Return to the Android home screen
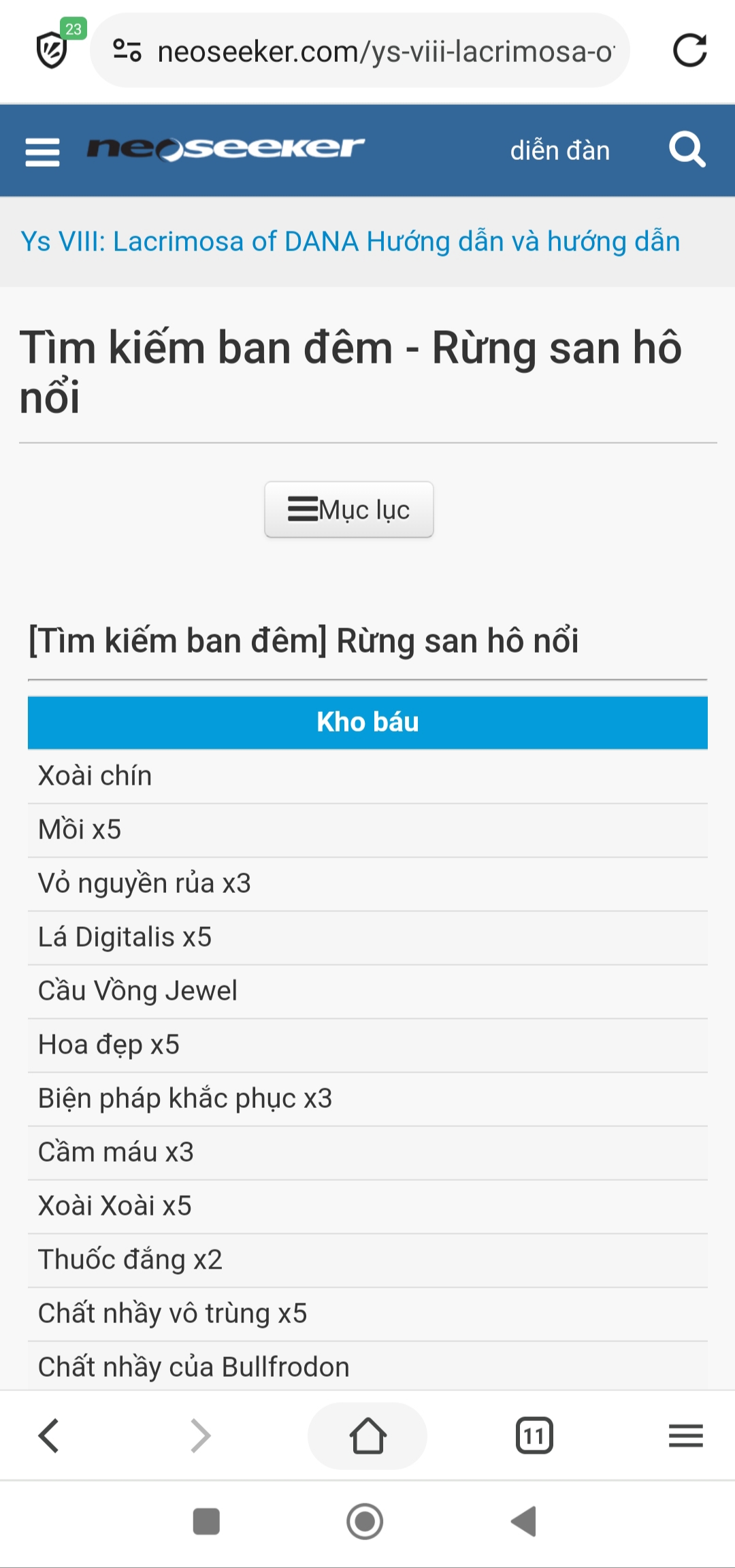The image size is (735, 1568). (365, 1522)
